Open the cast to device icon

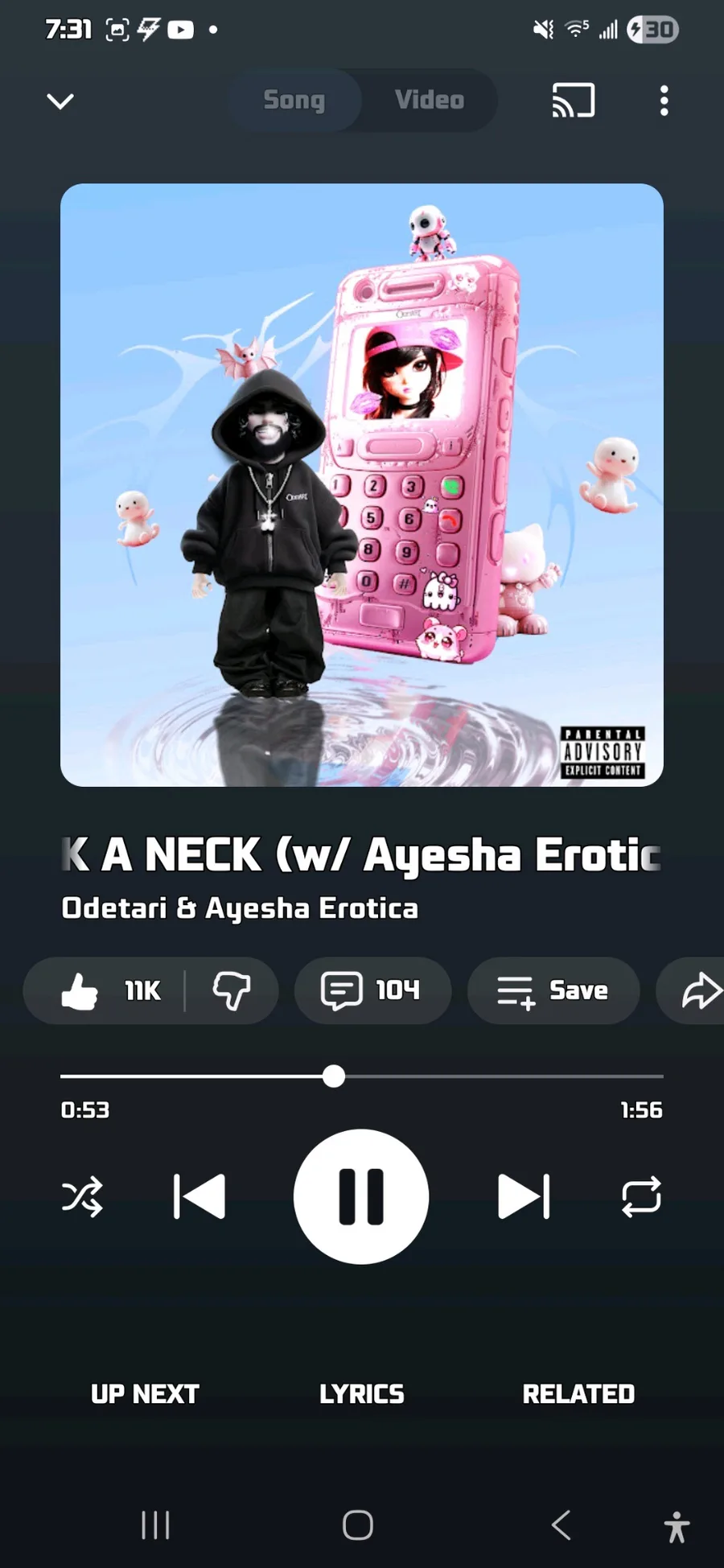coord(573,101)
